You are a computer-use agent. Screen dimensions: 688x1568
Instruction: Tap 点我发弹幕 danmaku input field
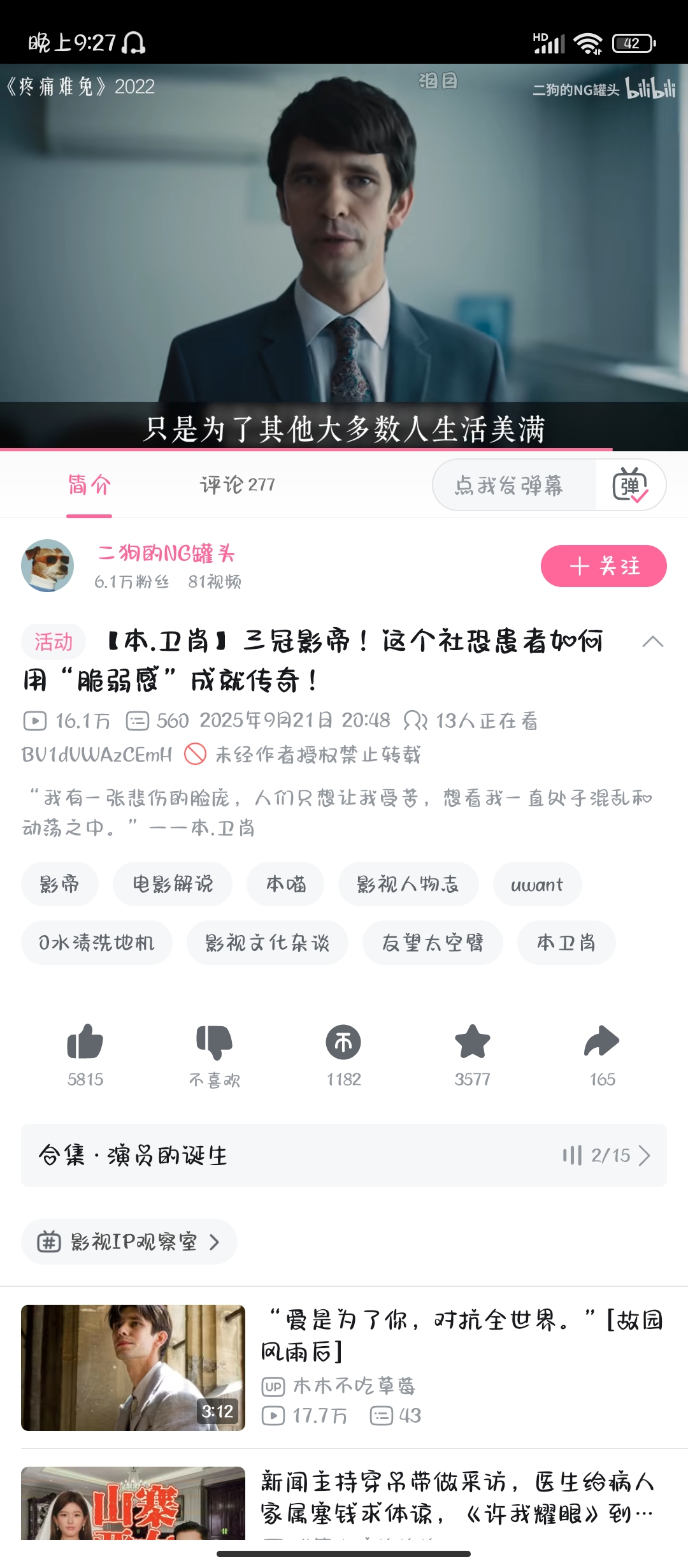(510, 486)
